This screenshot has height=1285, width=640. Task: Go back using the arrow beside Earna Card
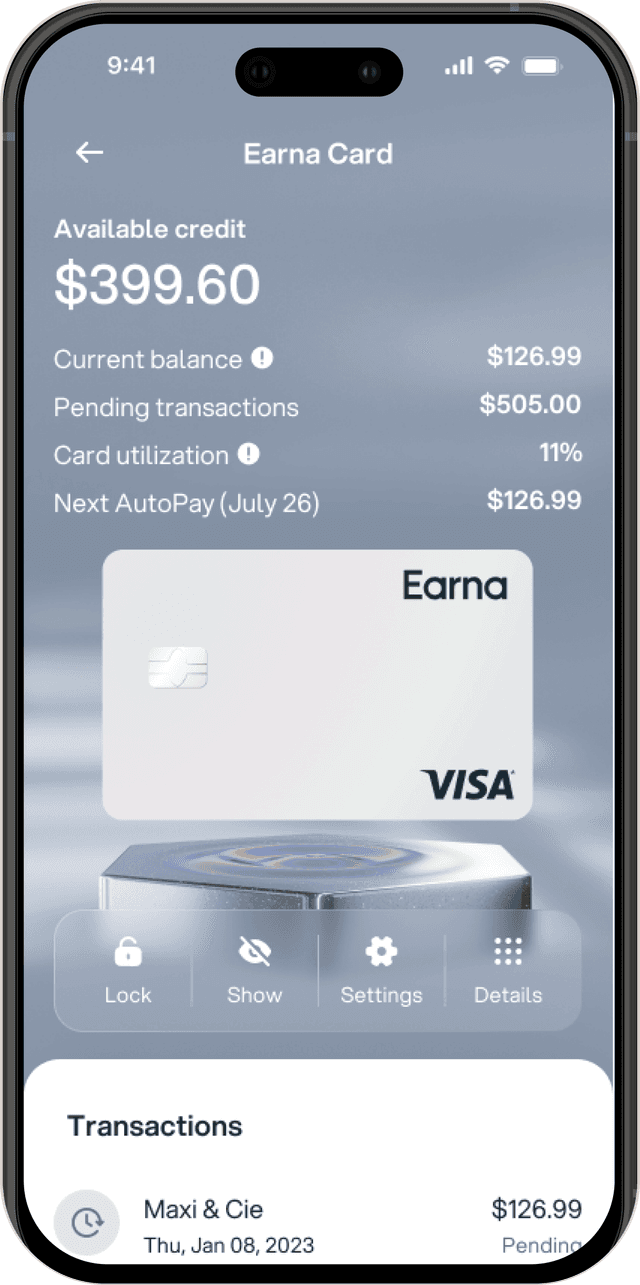[90, 153]
